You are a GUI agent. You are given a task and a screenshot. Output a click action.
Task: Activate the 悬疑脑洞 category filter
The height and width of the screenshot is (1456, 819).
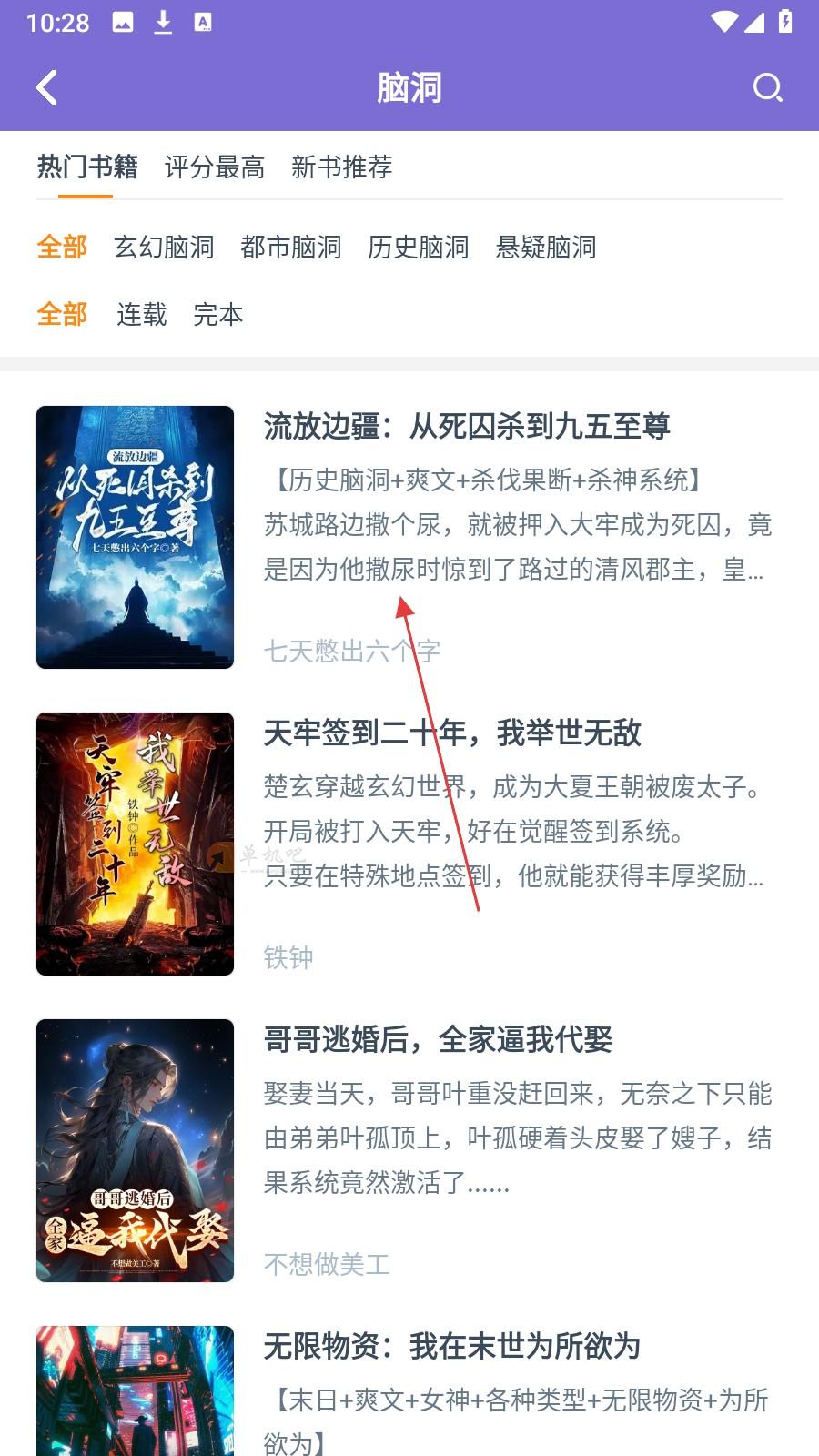[x=546, y=248]
